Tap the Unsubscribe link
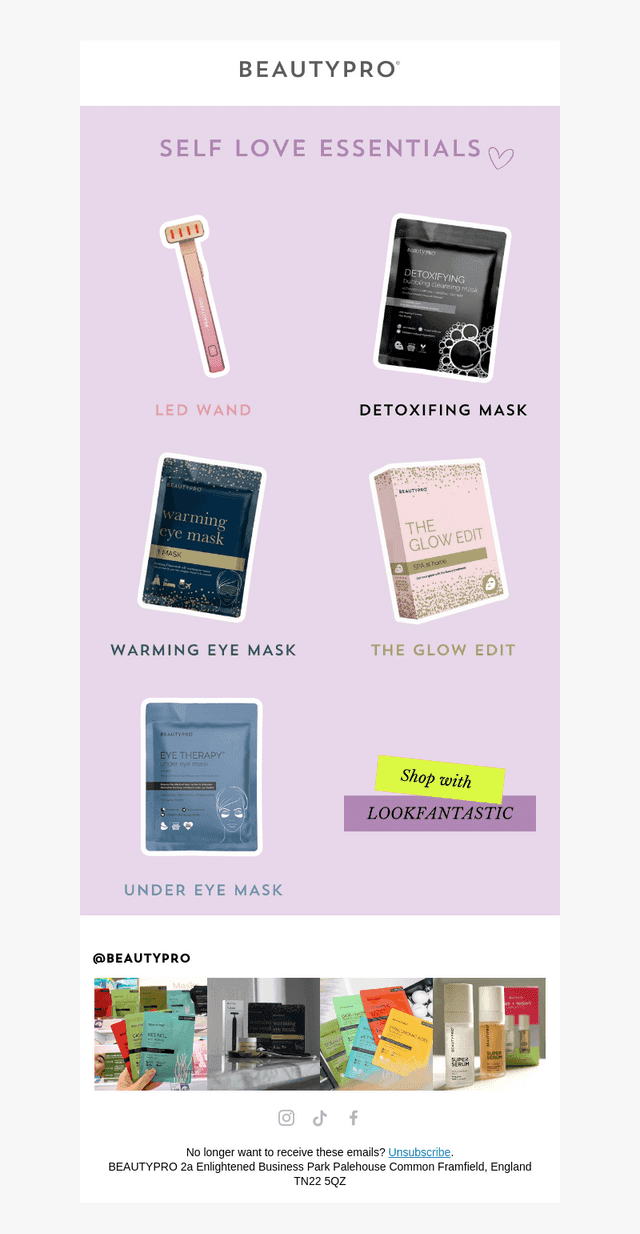The height and width of the screenshot is (1234, 640). (x=419, y=1152)
